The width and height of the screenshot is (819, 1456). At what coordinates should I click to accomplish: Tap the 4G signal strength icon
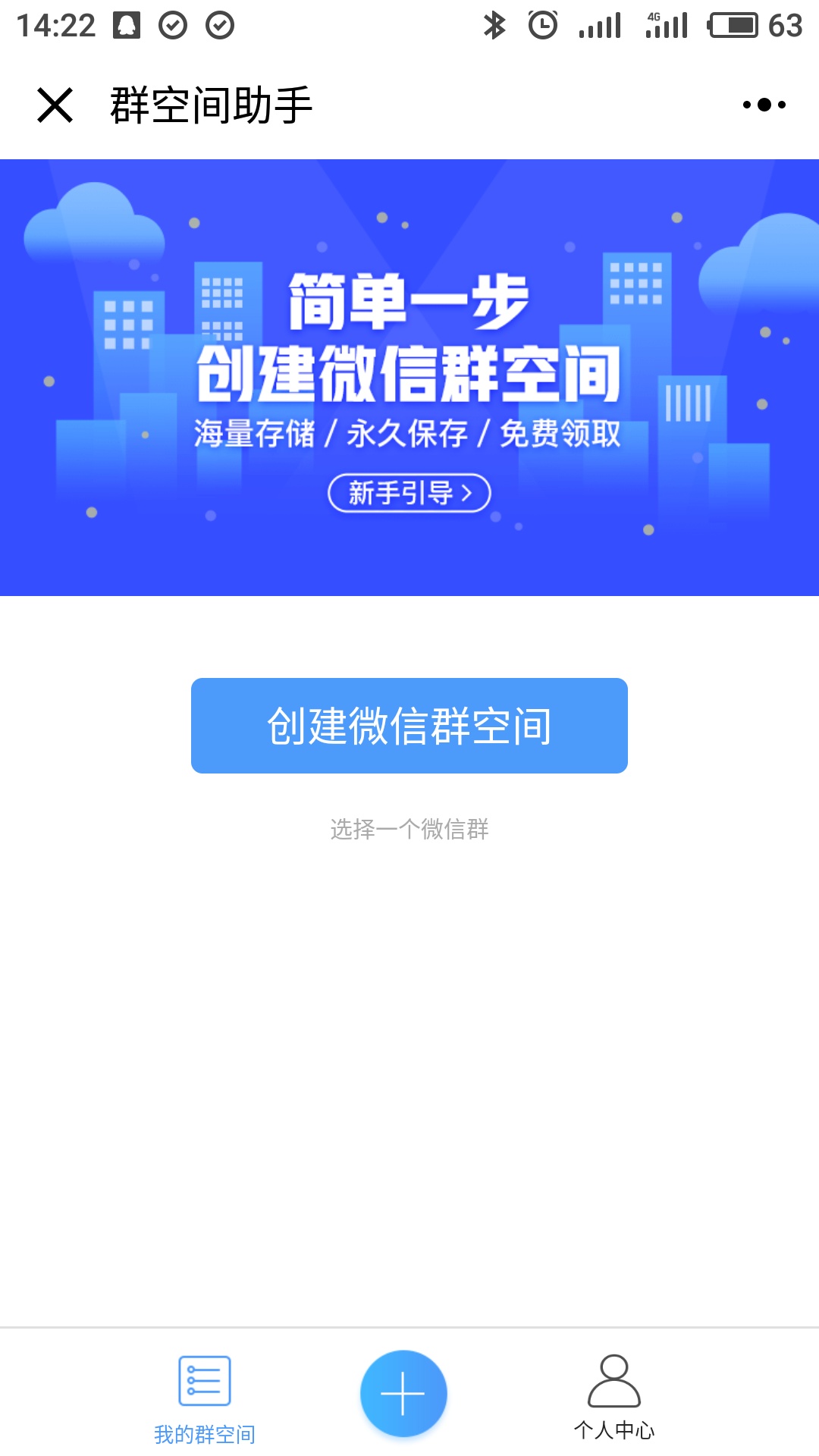(x=658, y=25)
